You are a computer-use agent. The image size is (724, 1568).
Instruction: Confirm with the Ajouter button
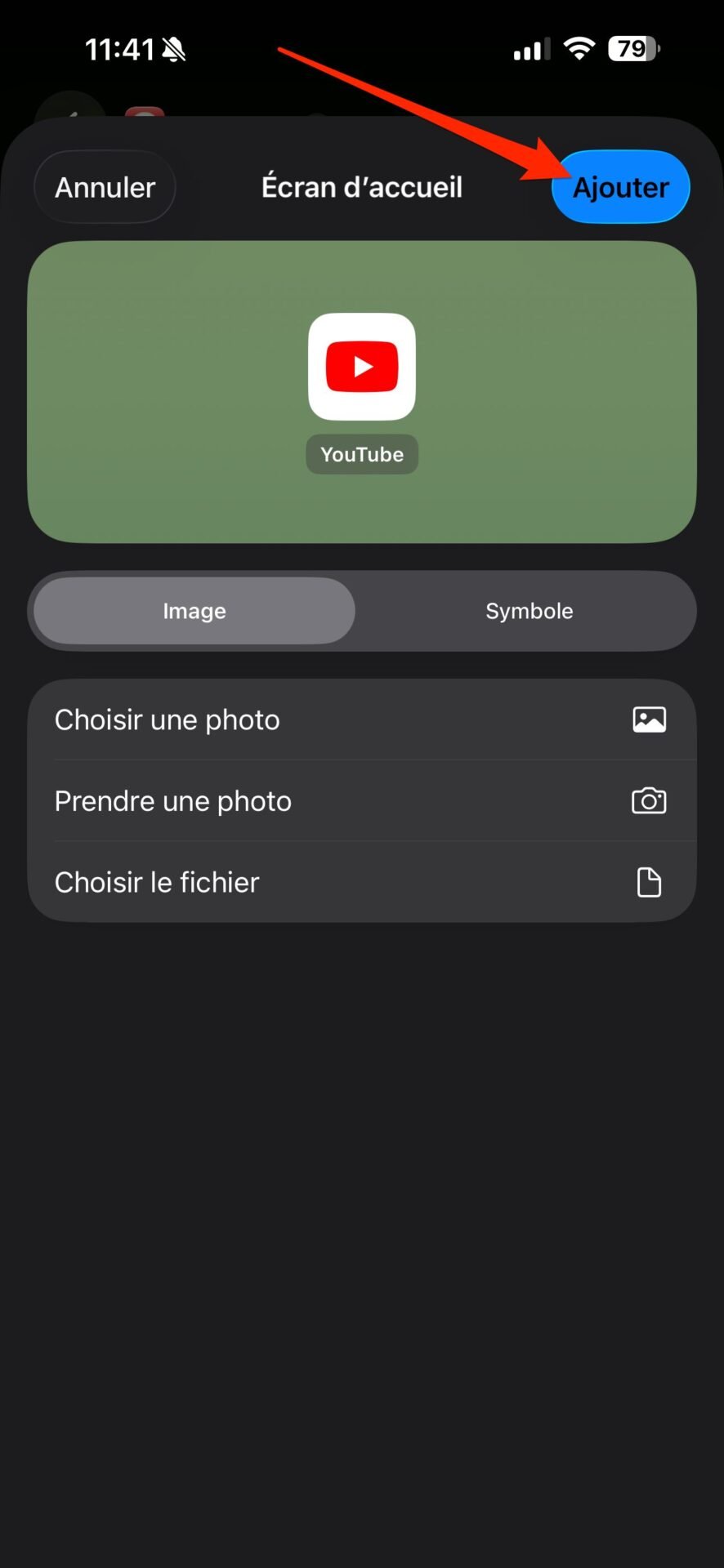(x=621, y=187)
